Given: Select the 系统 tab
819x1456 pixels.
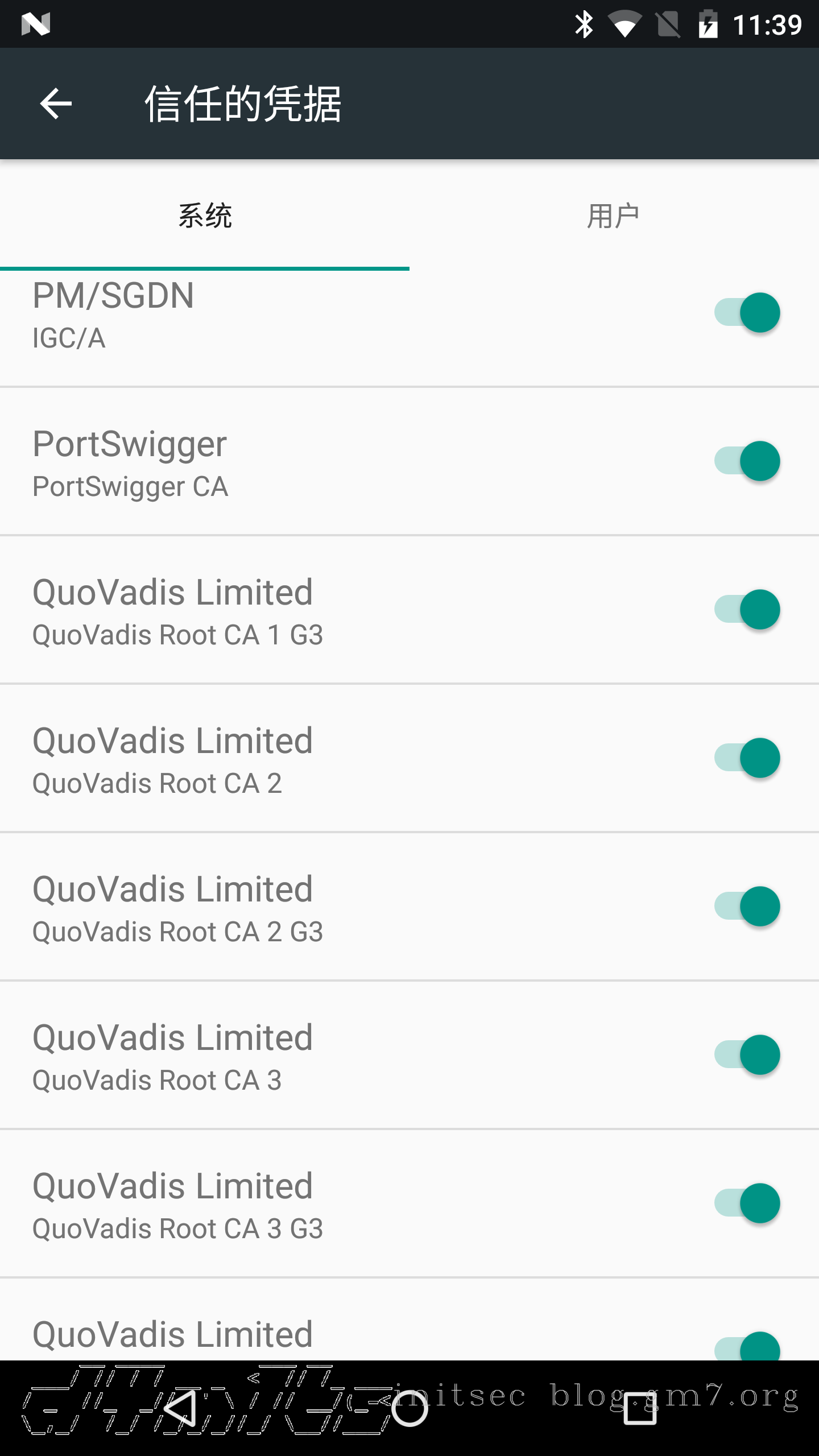Looking at the screenshot, I should [x=205, y=216].
